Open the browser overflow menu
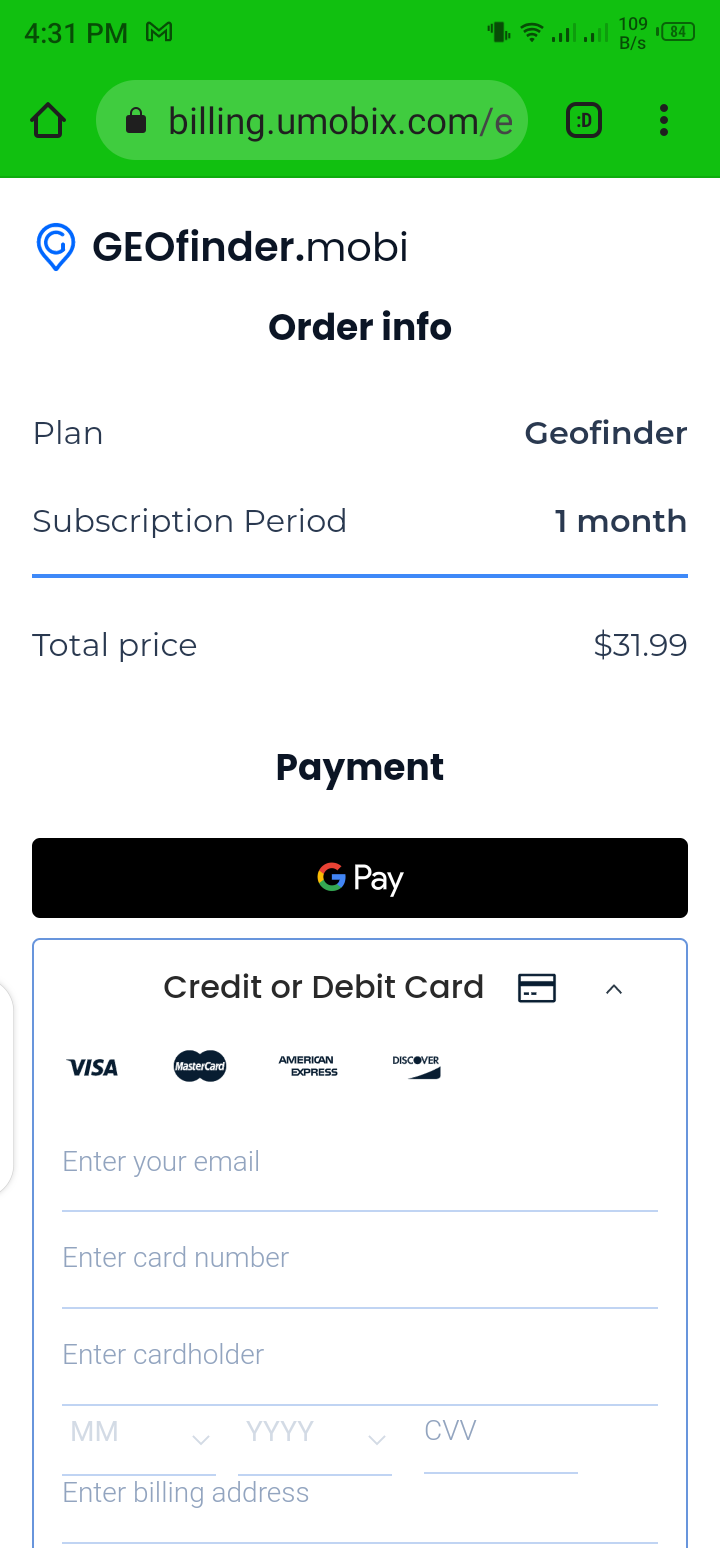The image size is (720, 1548). (x=664, y=122)
